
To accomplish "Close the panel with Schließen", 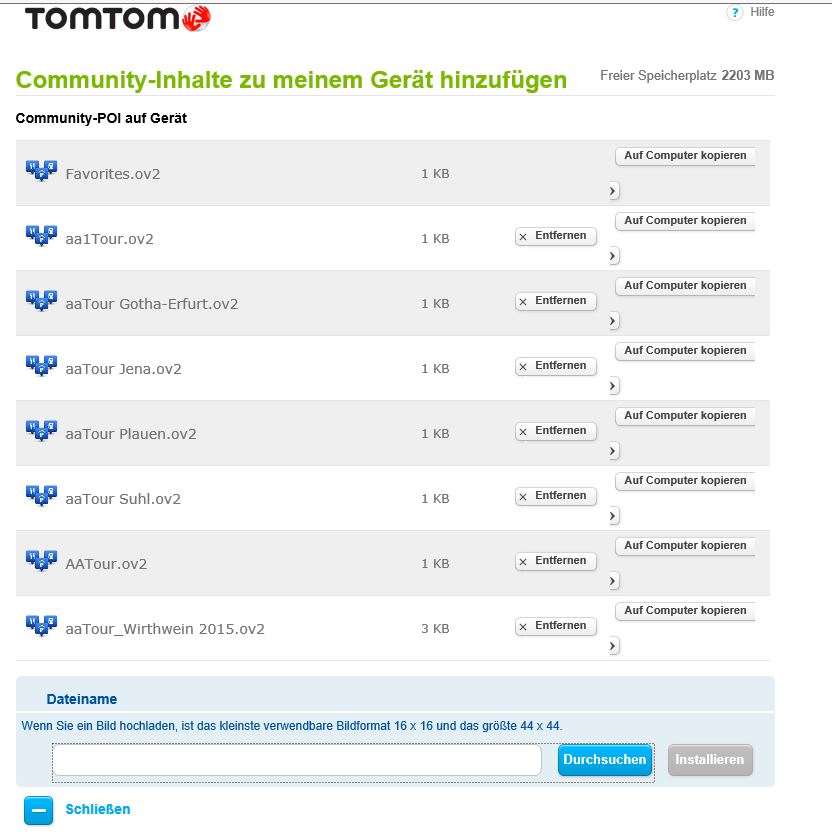I will (x=97, y=809).
